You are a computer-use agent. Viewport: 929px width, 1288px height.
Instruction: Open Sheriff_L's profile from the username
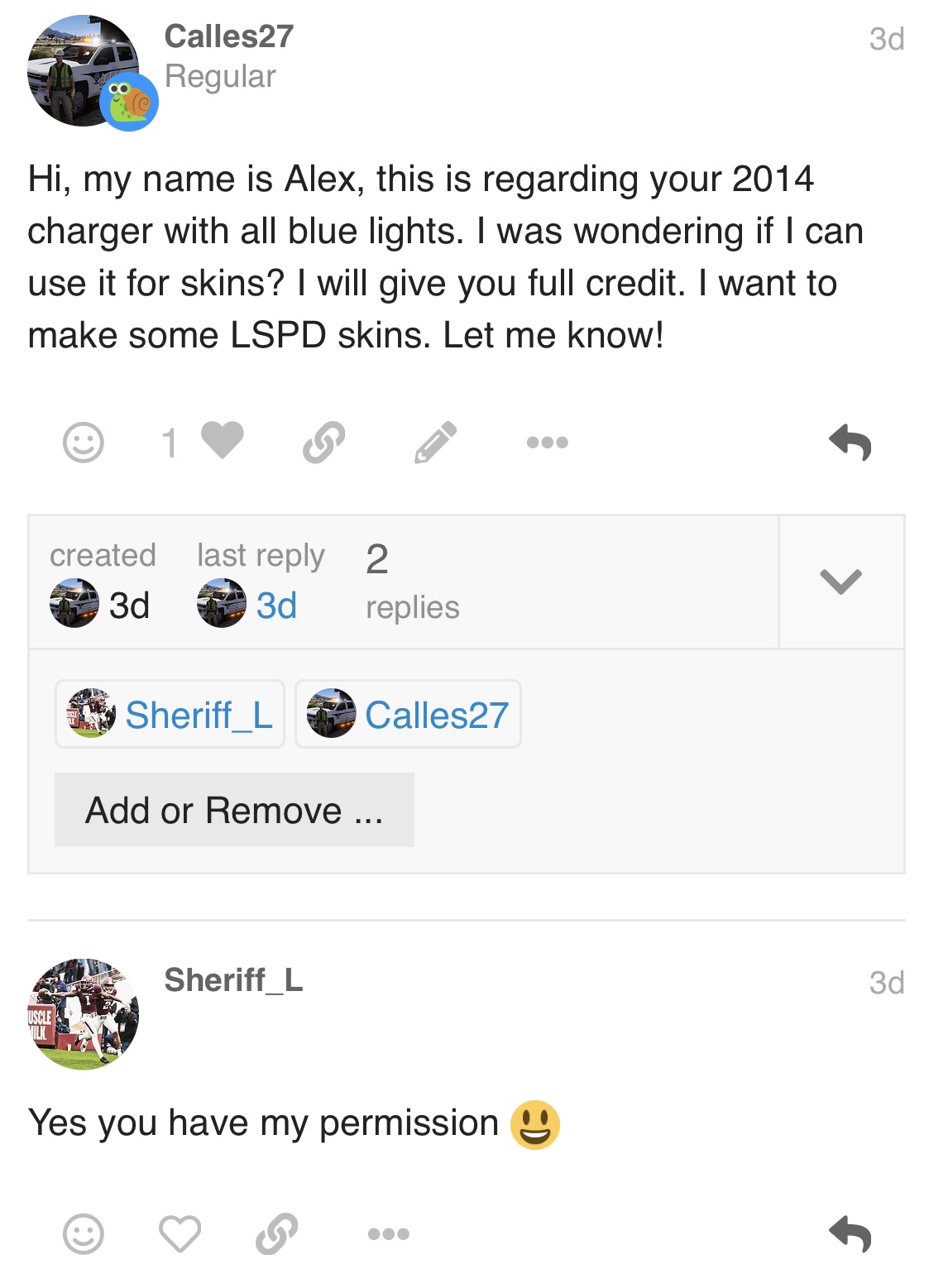pyautogui.click(x=233, y=980)
